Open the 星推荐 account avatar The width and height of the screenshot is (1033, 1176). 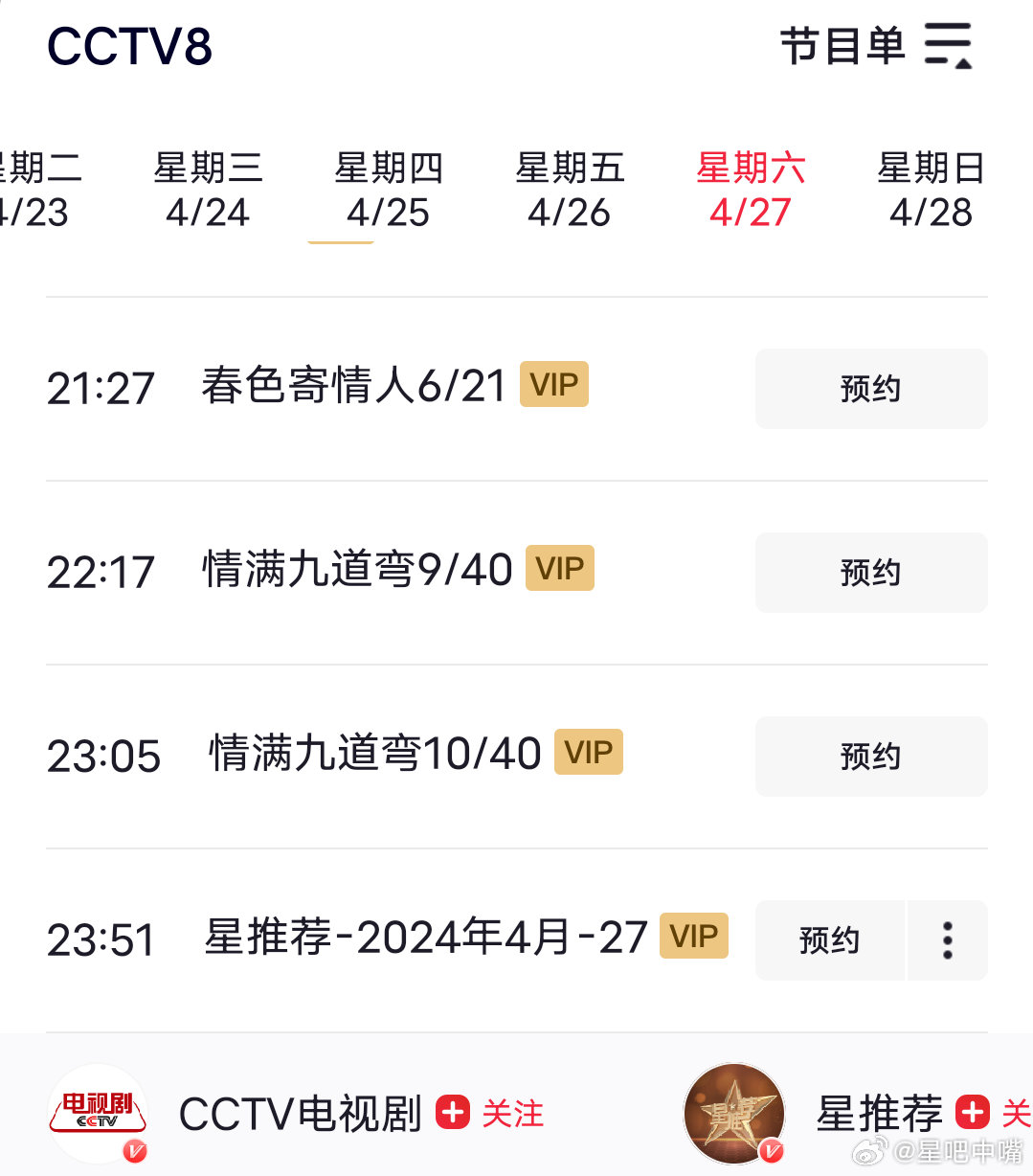coord(733,1114)
